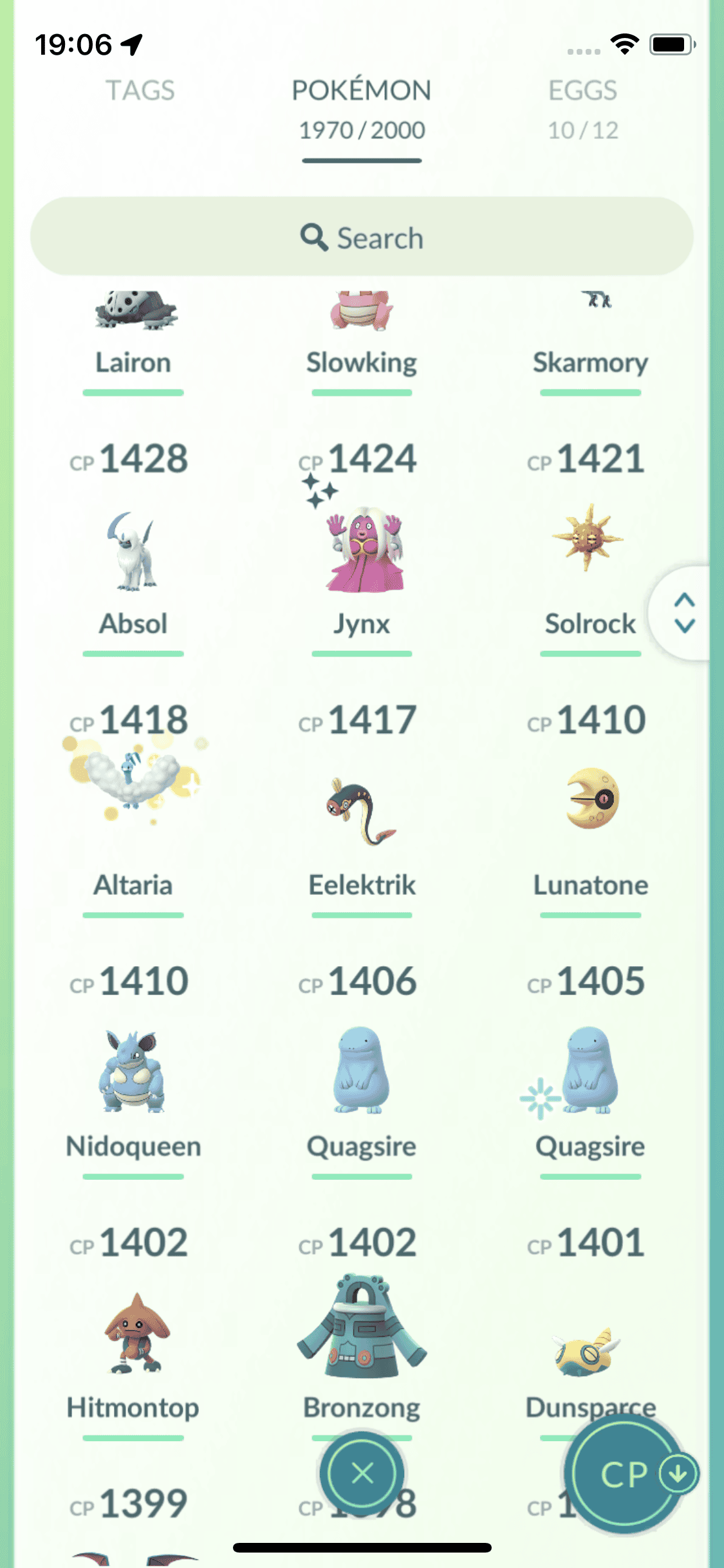View Quagsire with CP 1406
This screenshot has height=1568, width=724.
(x=362, y=1072)
